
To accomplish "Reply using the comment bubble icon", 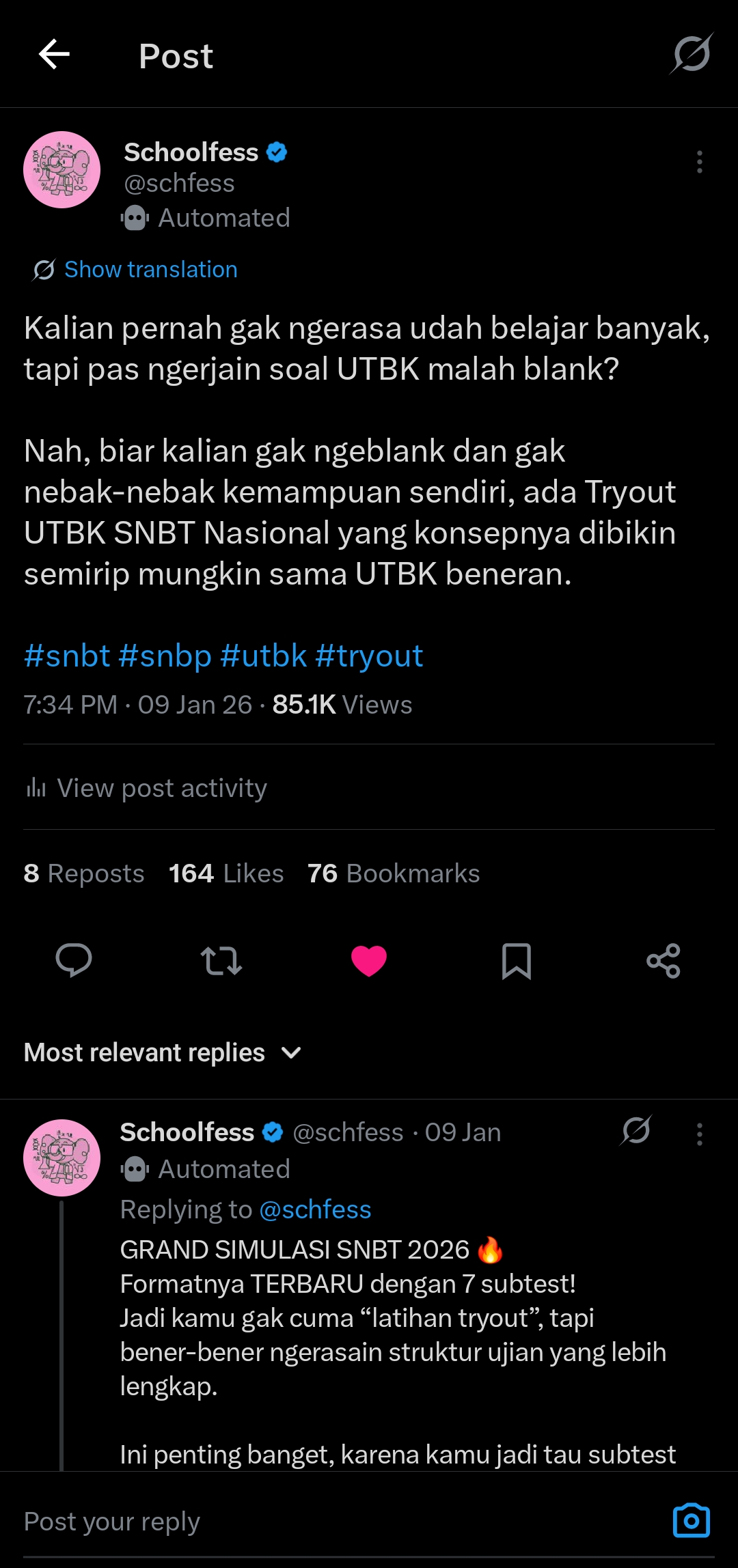I will (74, 961).
